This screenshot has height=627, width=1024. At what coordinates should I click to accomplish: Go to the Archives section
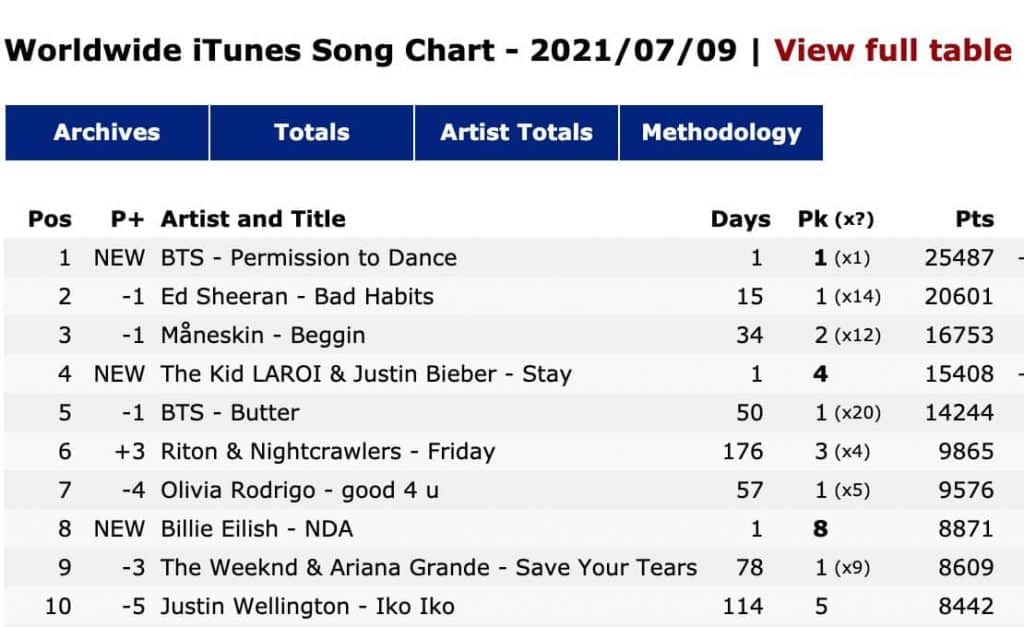pos(107,133)
